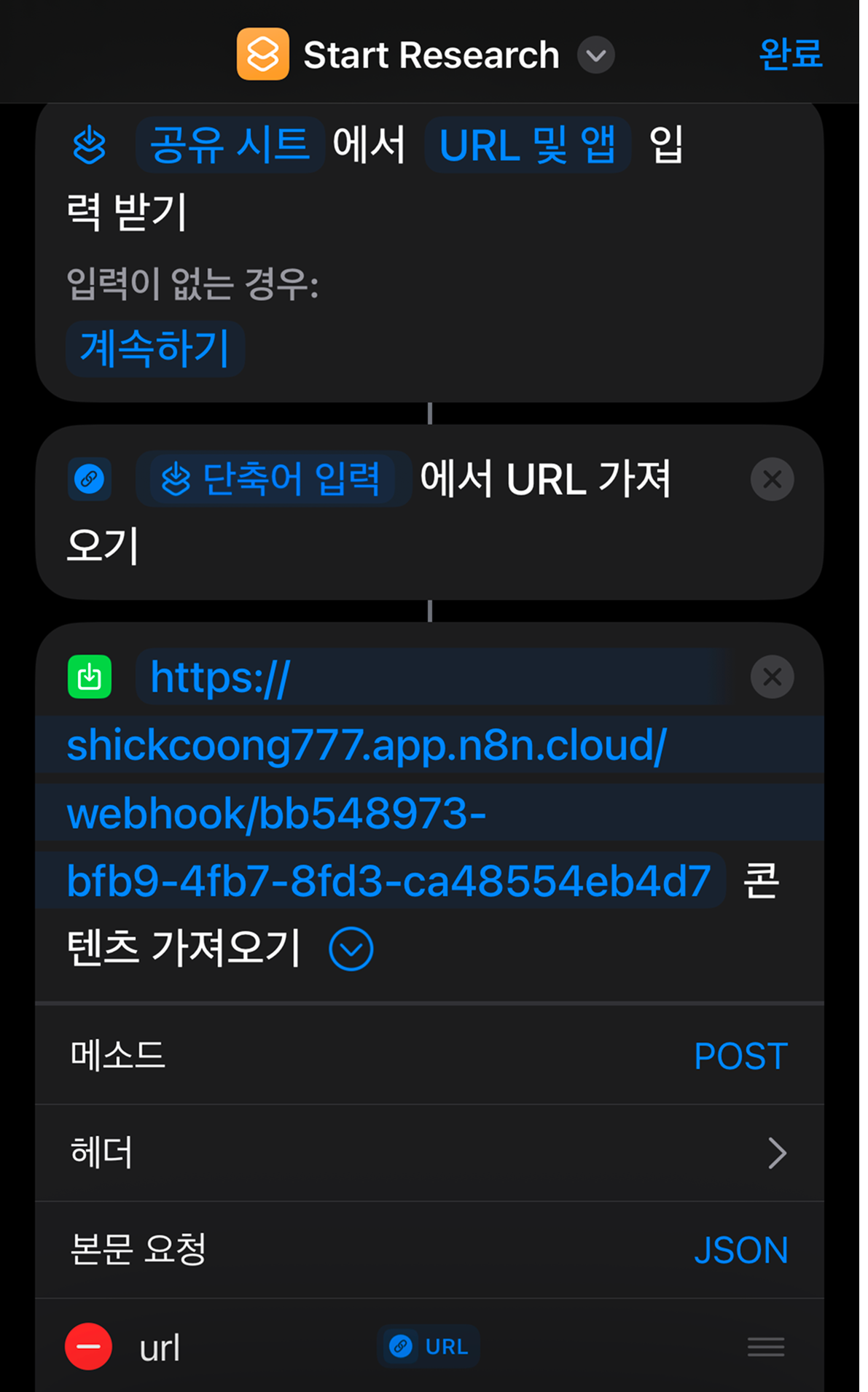Delete the url body field
Image resolution: width=868 pixels, height=1392 pixels.
[88, 1347]
